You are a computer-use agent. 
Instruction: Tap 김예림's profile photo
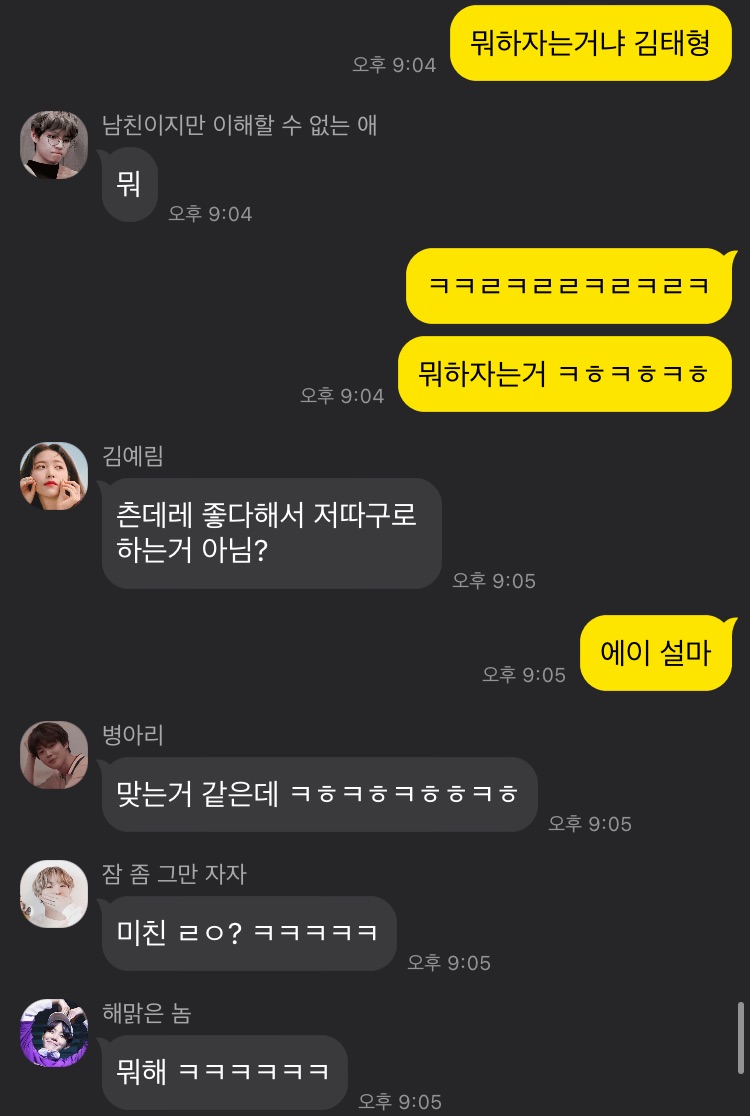[54, 476]
